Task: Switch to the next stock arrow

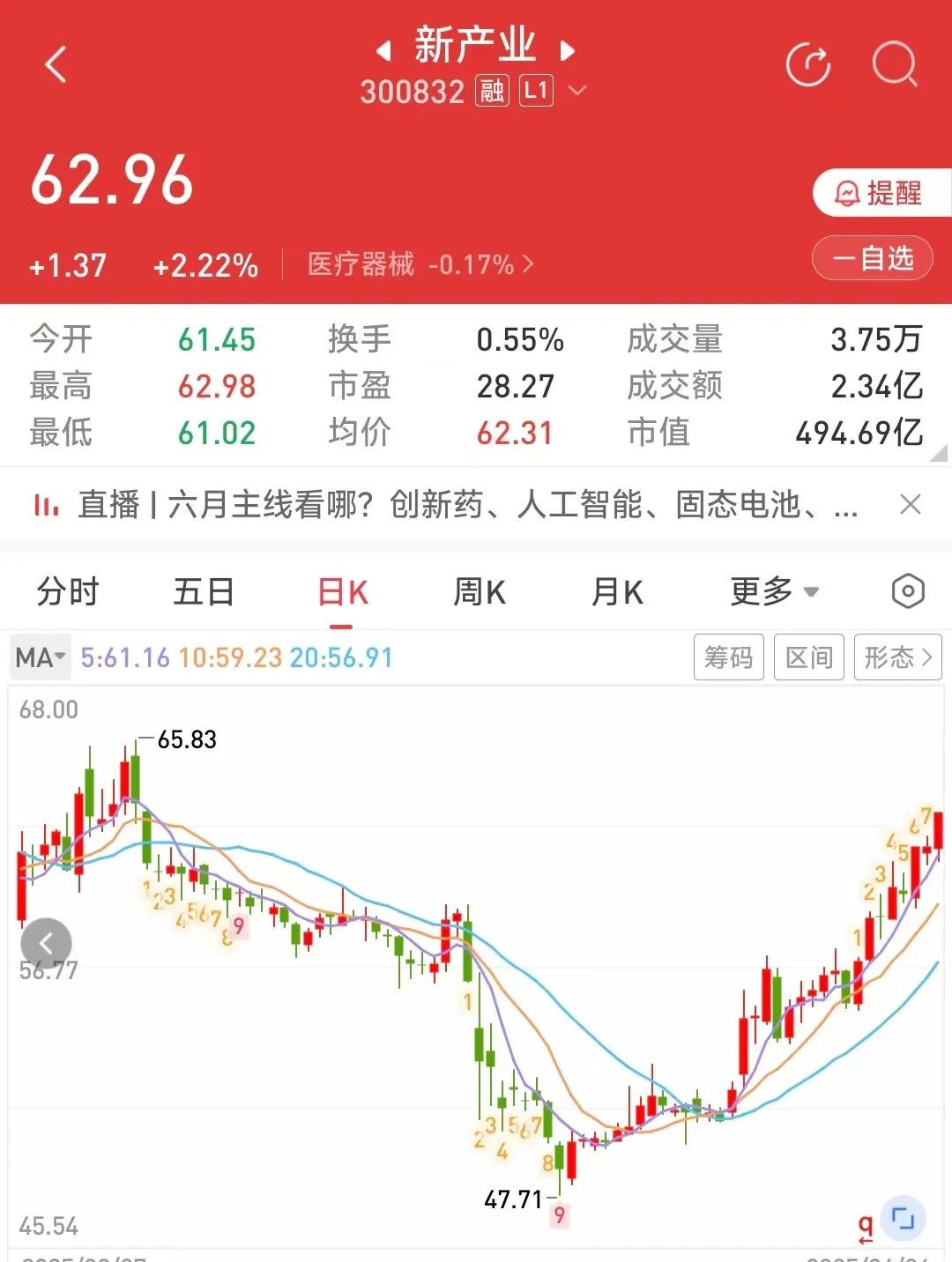Action: [x=568, y=51]
